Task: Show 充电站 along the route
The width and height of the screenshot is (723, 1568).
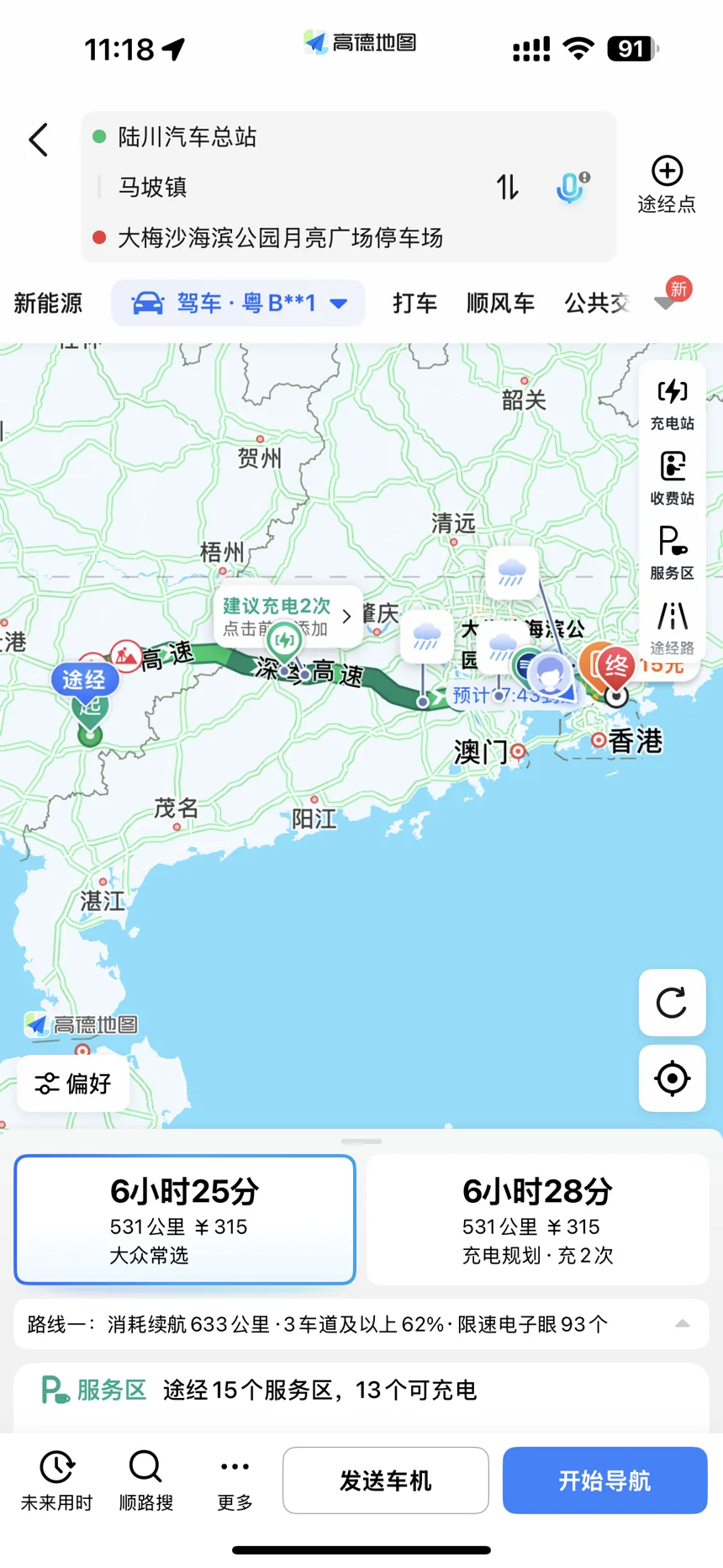Action: pyautogui.click(x=672, y=404)
